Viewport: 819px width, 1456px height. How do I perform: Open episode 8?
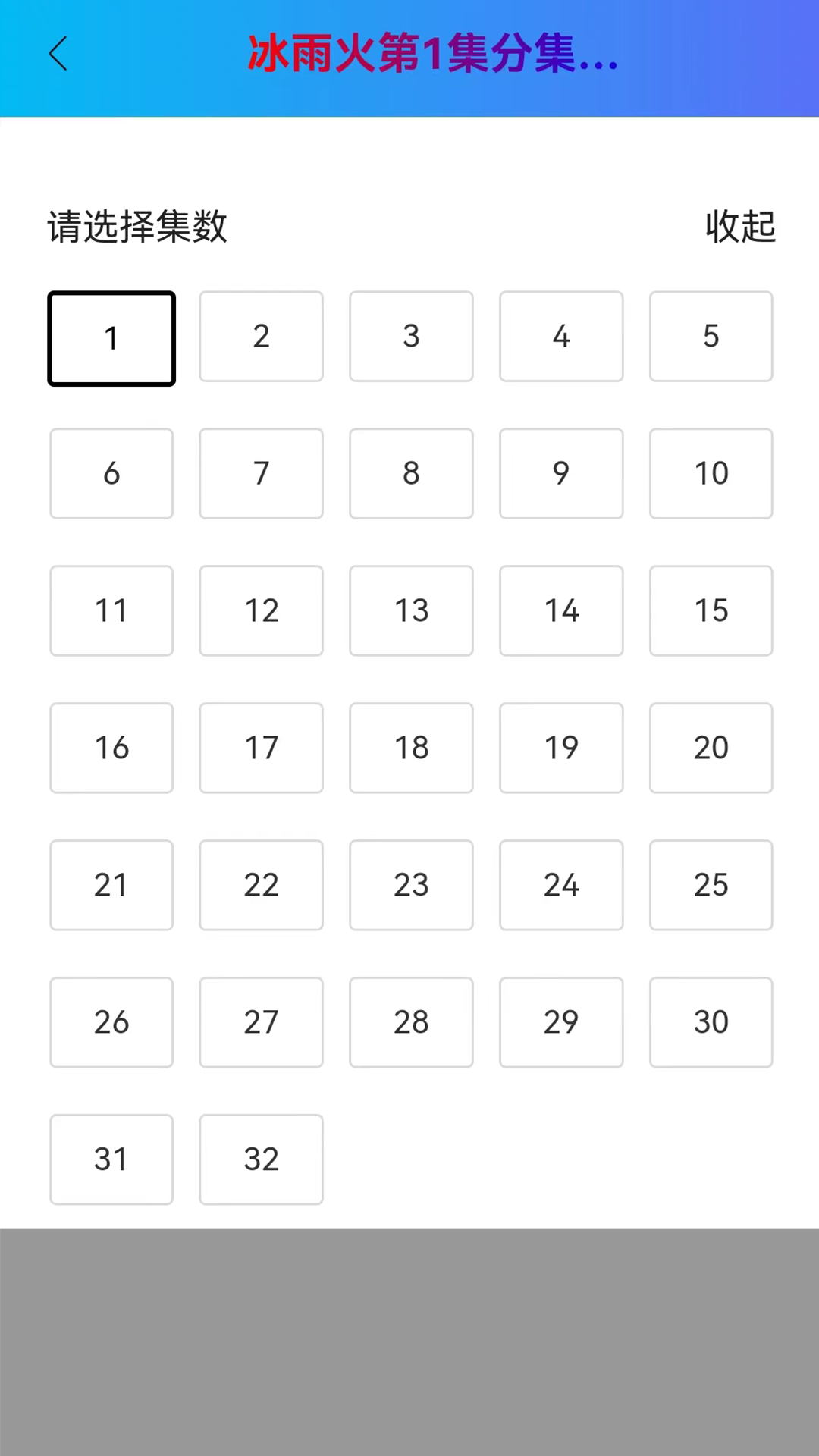tap(411, 474)
